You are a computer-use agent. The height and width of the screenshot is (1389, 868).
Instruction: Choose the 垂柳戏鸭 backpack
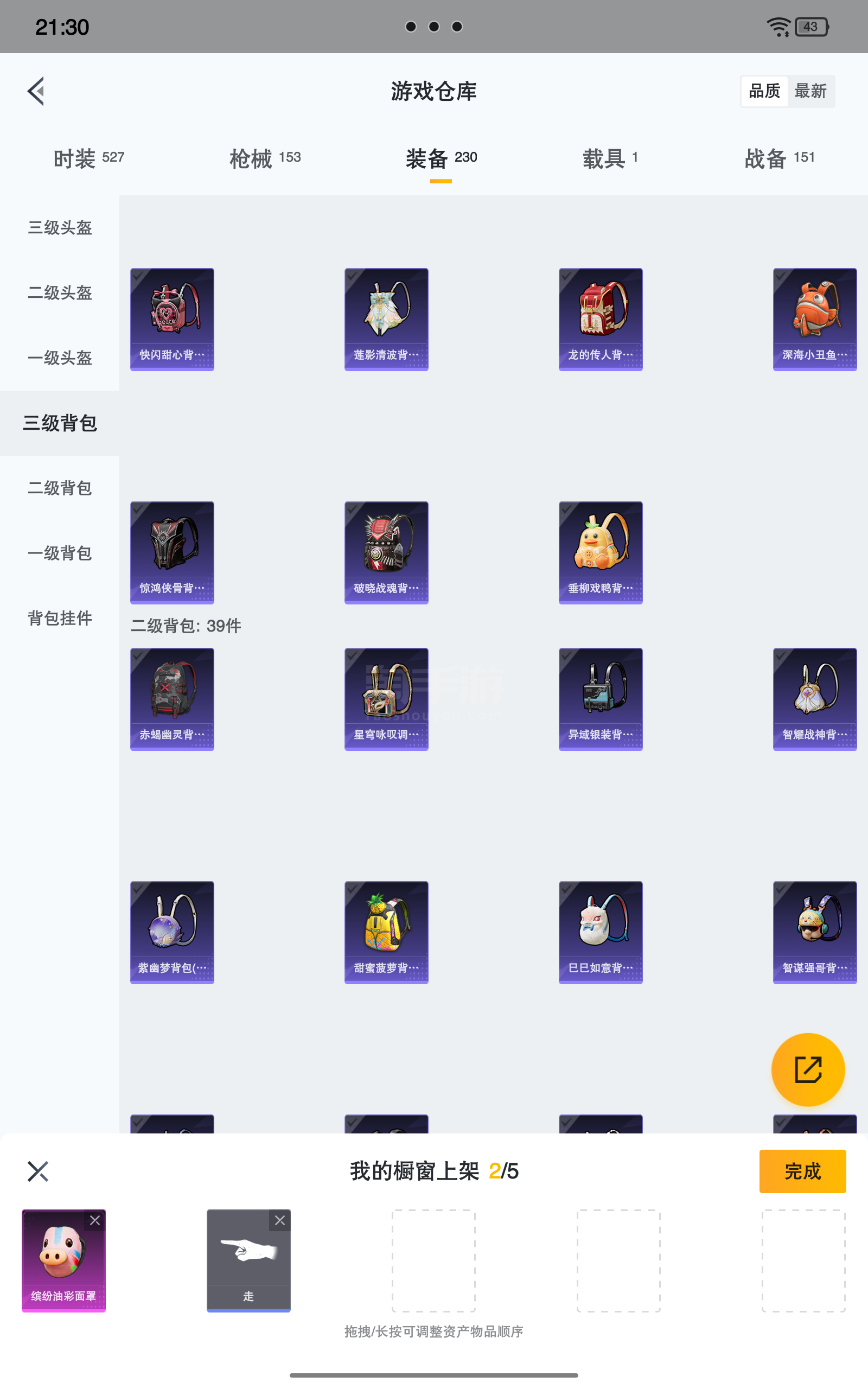(x=601, y=553)
